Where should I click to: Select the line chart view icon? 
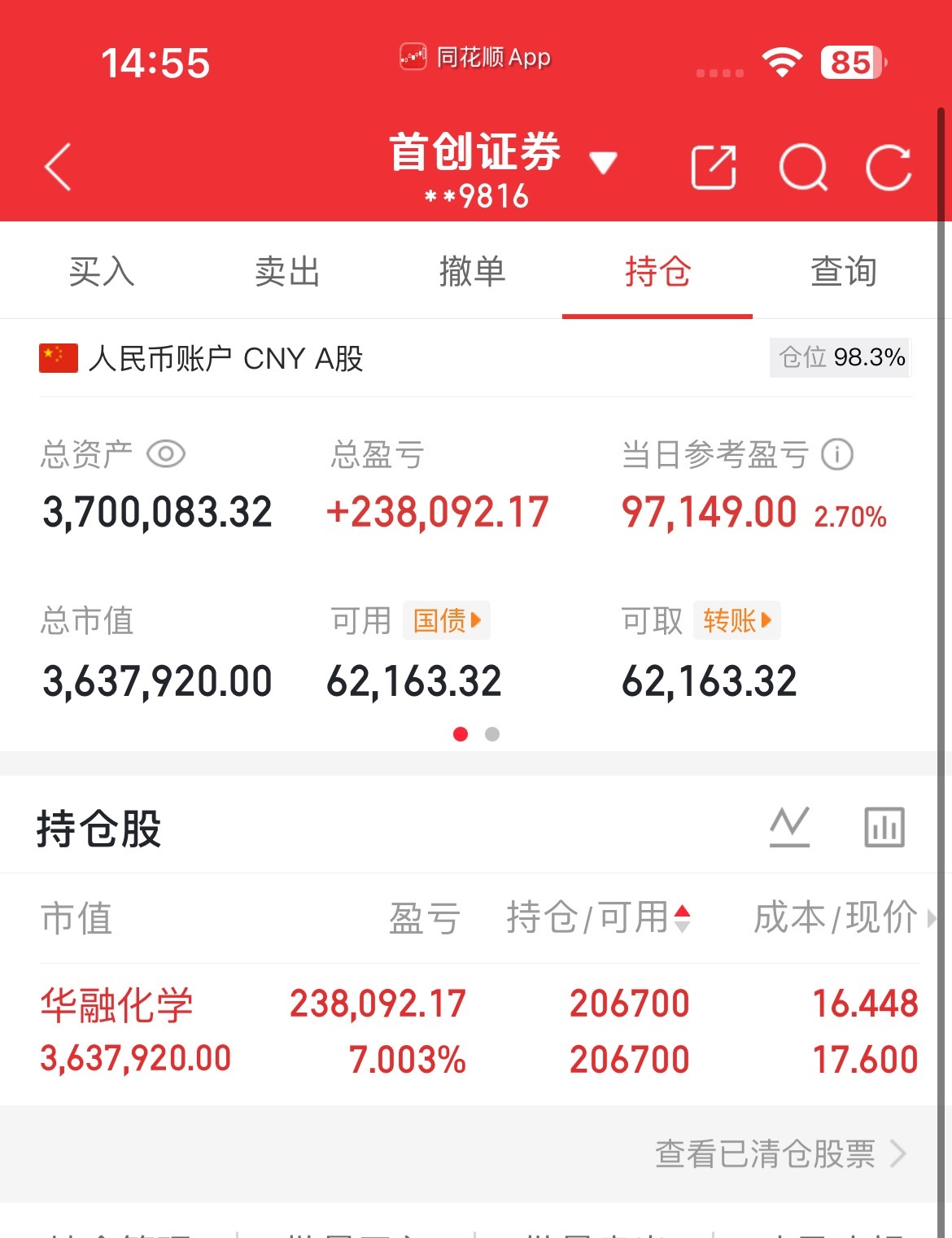tap(788, 826)
